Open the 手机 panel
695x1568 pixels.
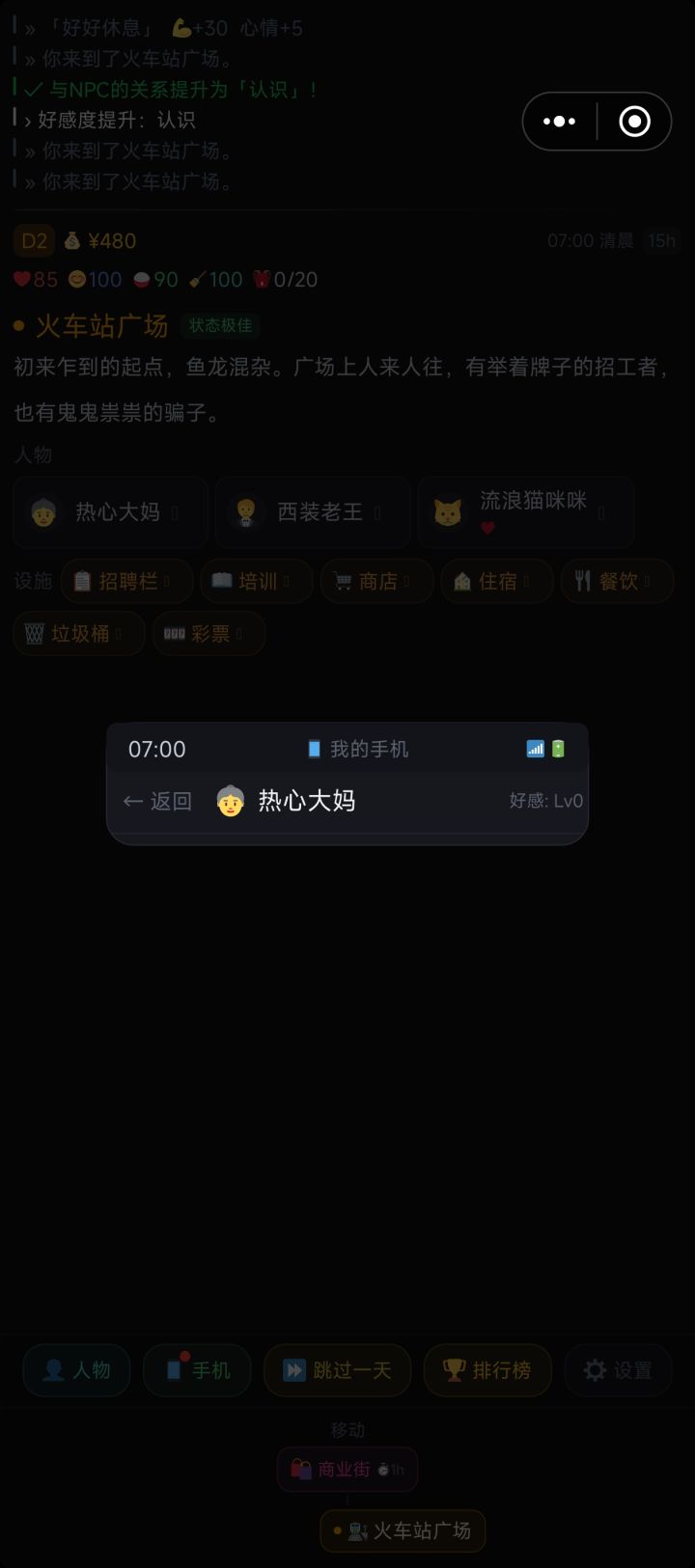click(198, 1370)
